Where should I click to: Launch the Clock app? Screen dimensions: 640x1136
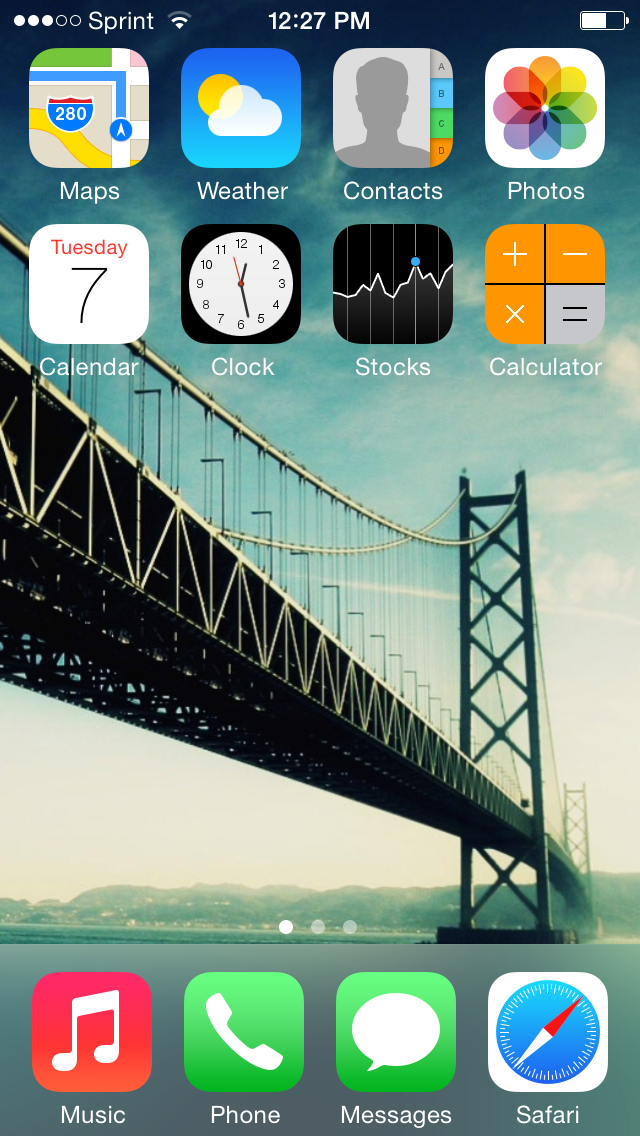click(x=241, y=284)
